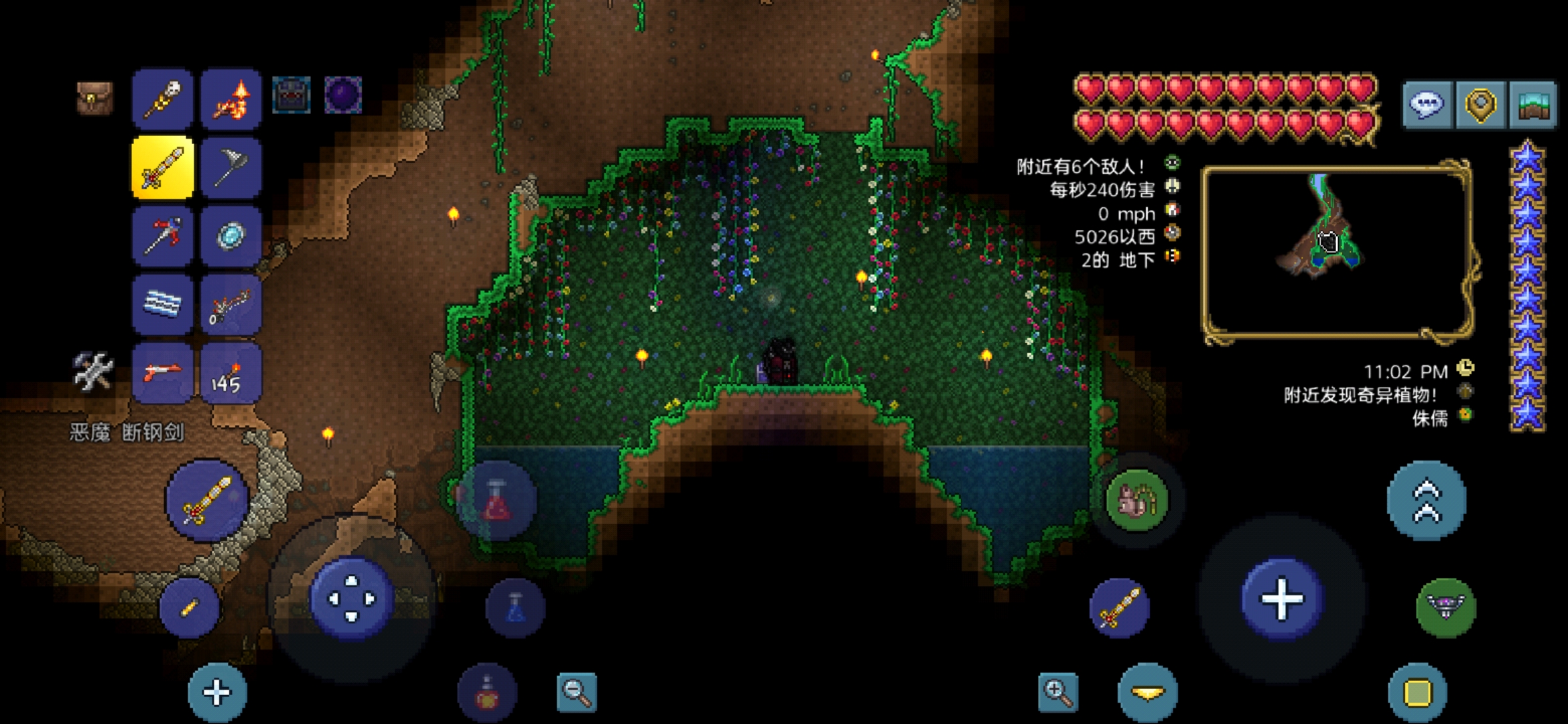1568x724 pixels.
Task: Tap the jump double-arrow button
Action: coord(1426,500)
